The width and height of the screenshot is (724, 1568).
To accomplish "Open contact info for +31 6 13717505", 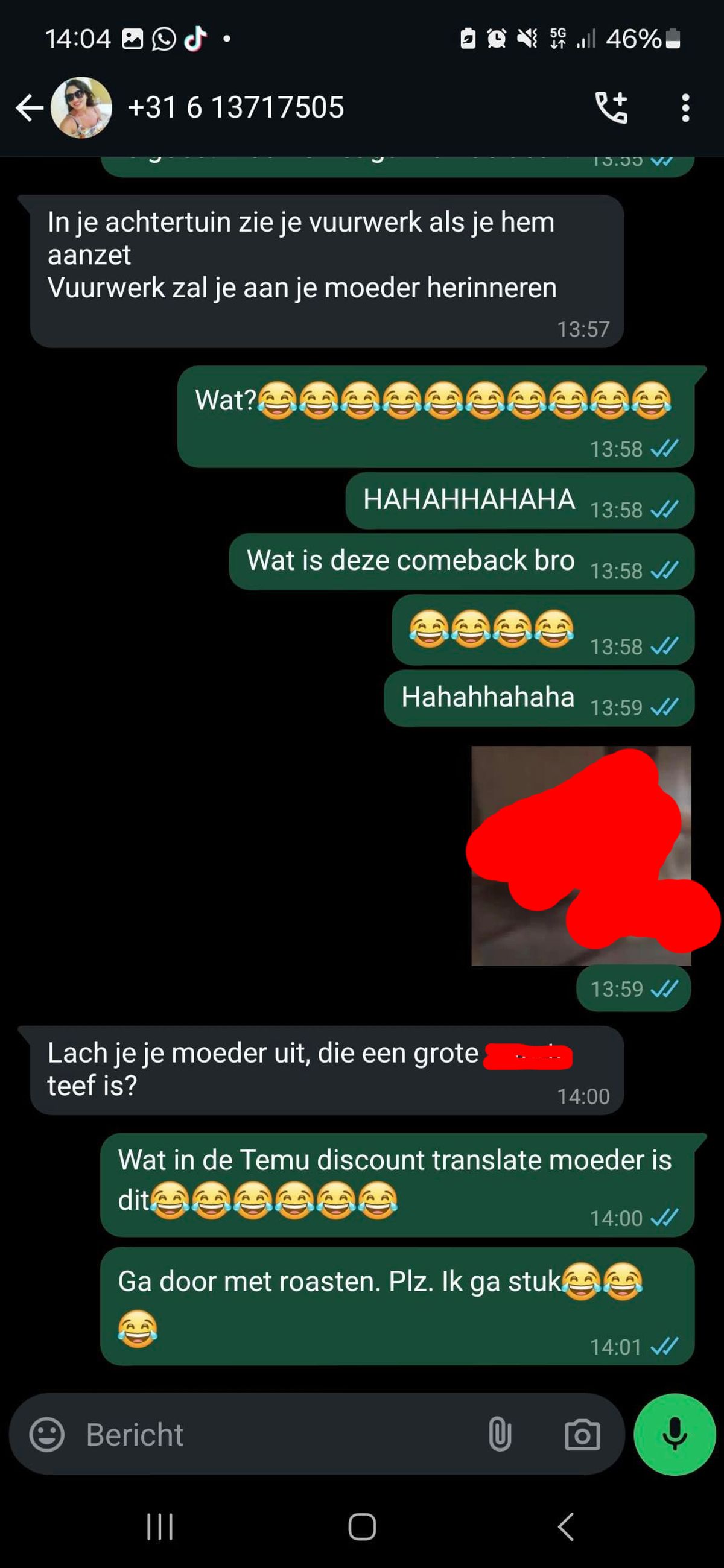I will pyautogui.click(x=236, y=108).
